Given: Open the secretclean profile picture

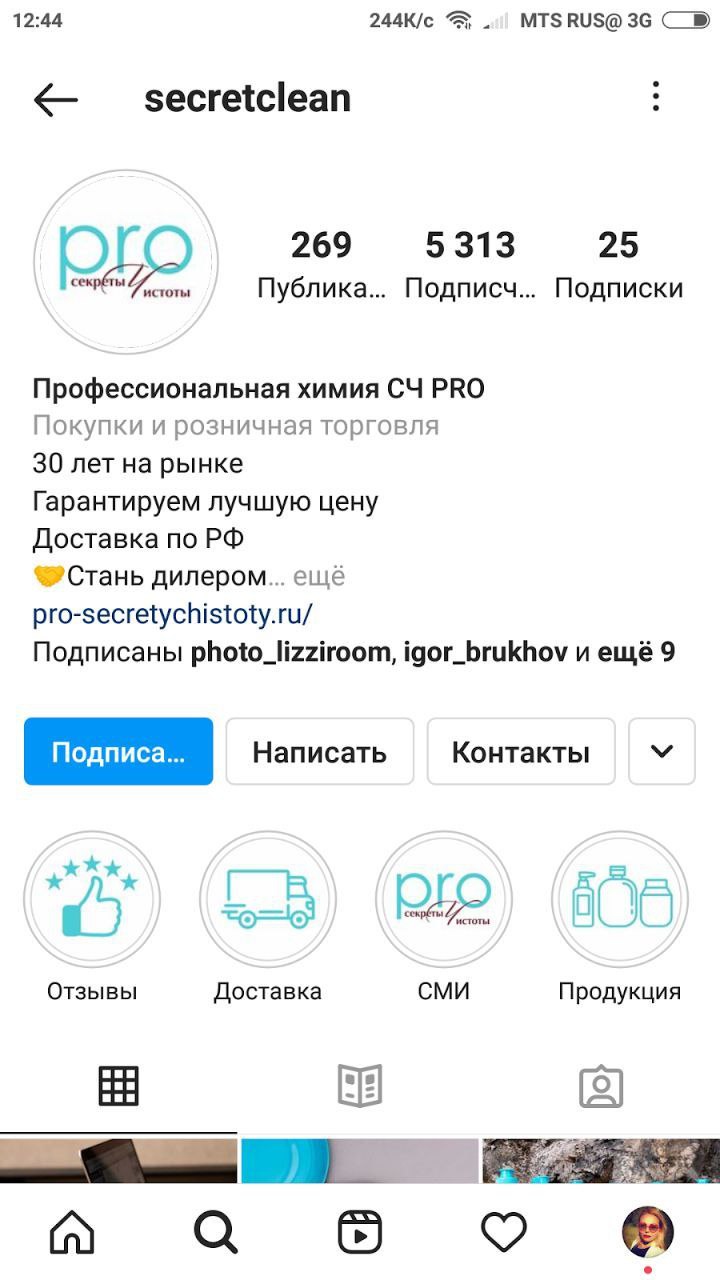Looking at the screenshot, I should coord(126,264).
